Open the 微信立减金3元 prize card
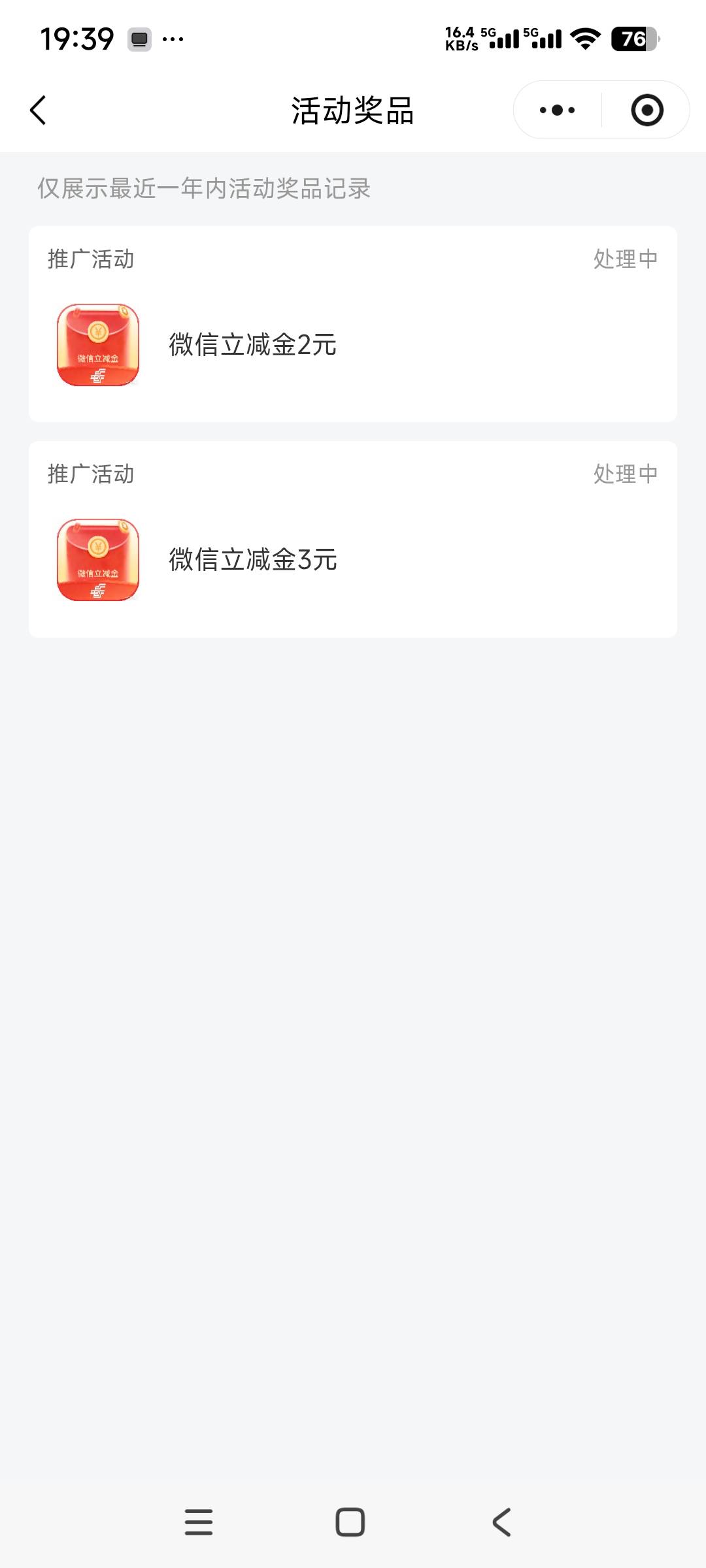Screen dimensions: 706x1568 click(x=353, y=539)
